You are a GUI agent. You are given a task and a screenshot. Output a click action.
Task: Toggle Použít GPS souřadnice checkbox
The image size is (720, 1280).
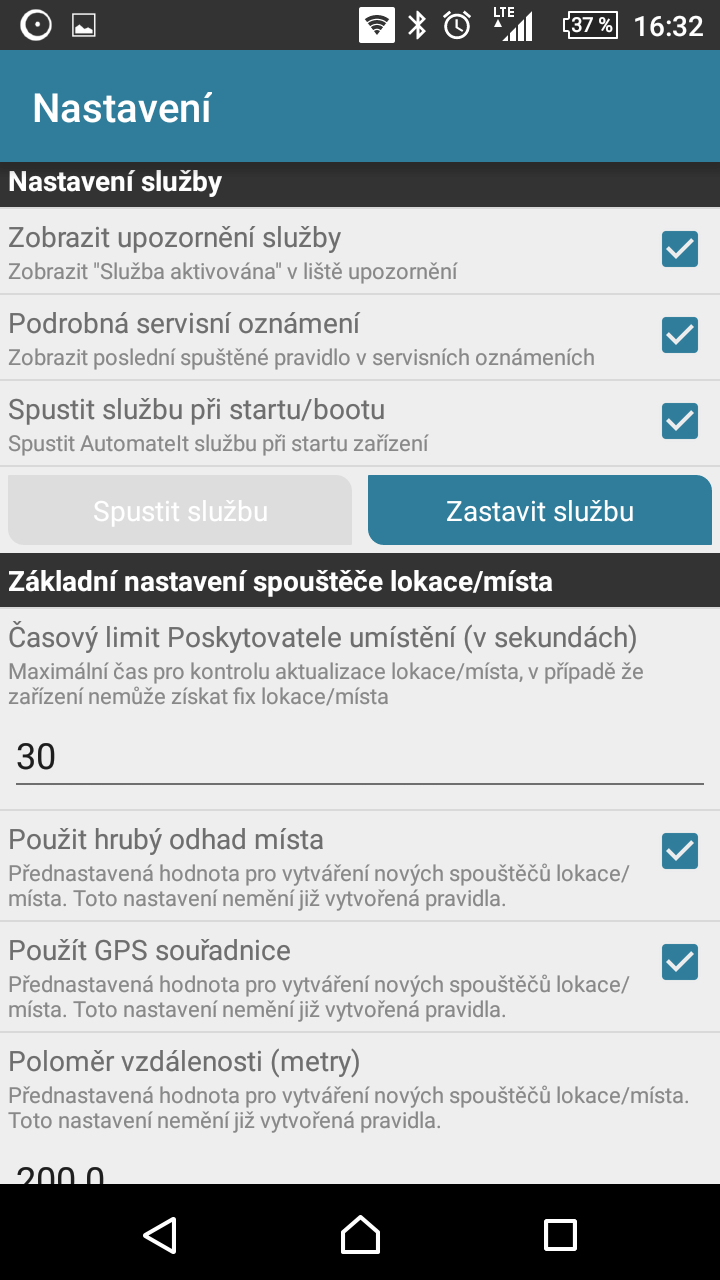(x=680, y=962)
